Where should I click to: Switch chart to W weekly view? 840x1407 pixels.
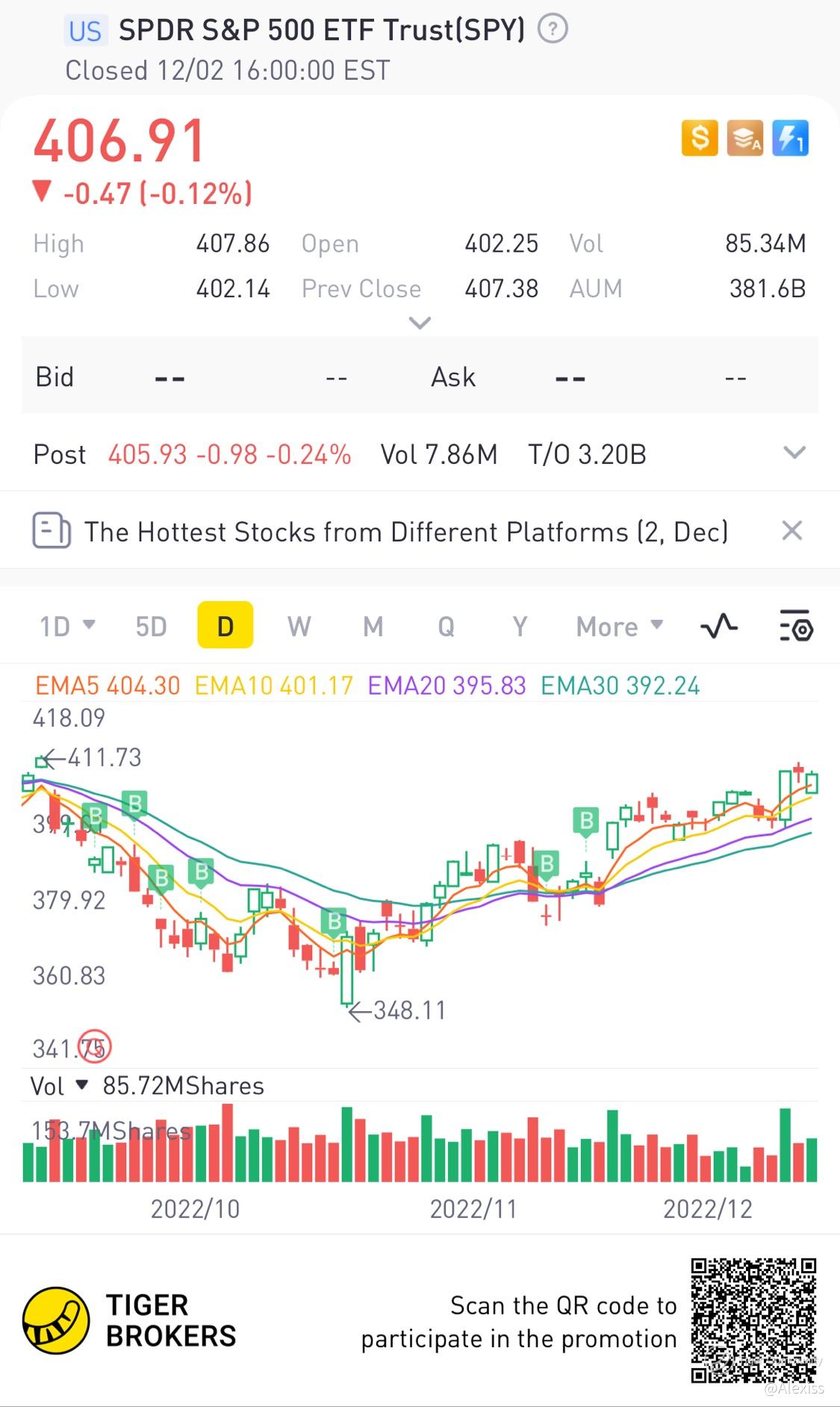click(x=299, y=626)
